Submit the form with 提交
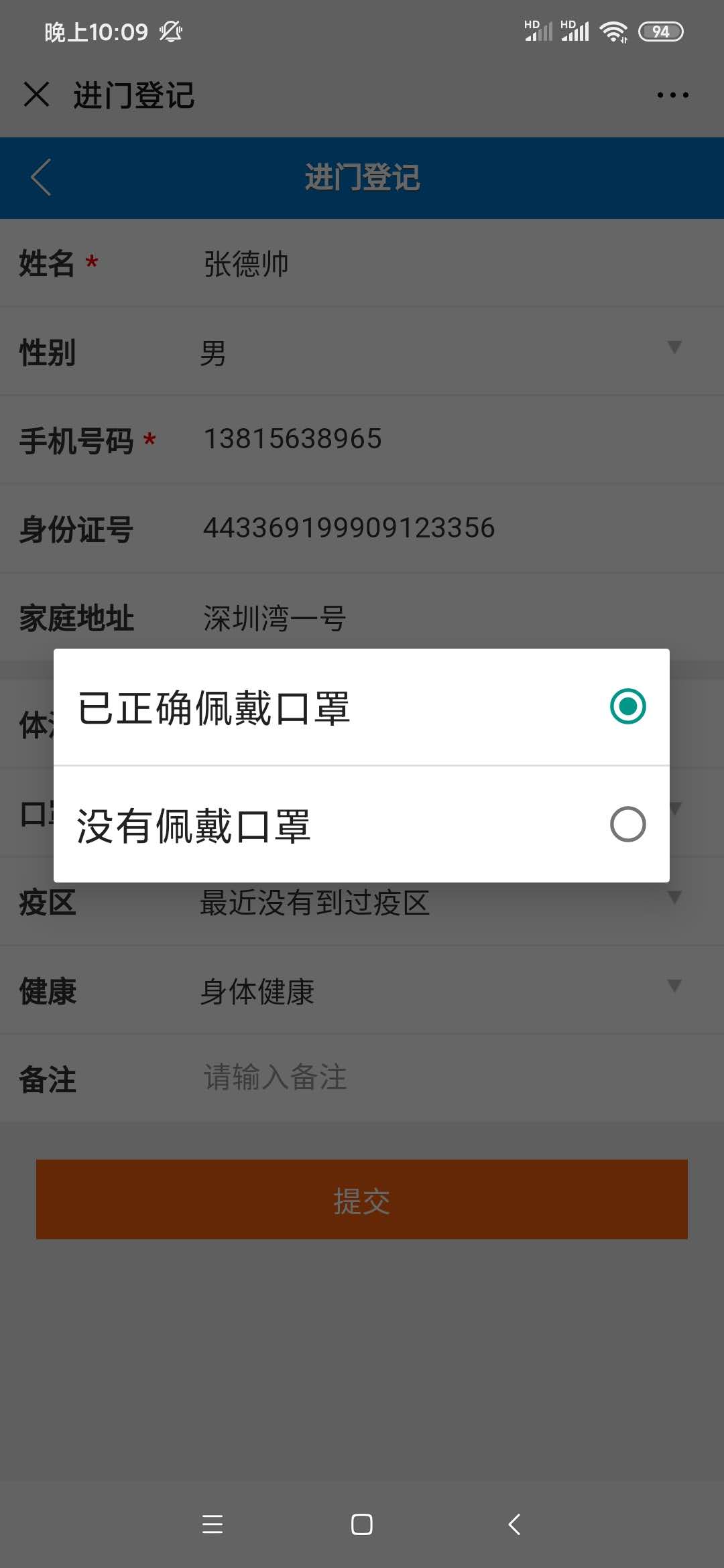 coord(362,1199)
